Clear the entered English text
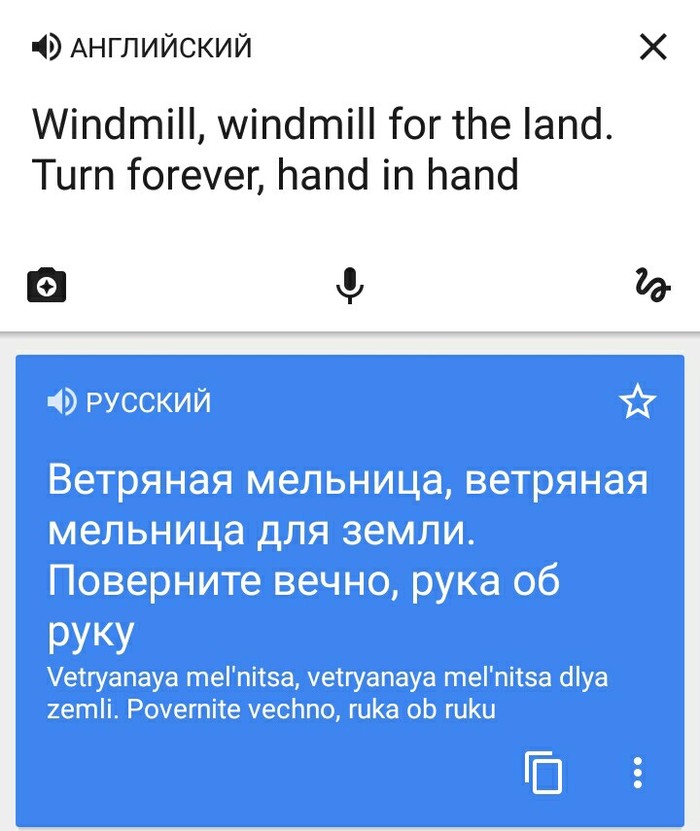Viewport: 700px width, 831px height. click(x=653, y=46)
